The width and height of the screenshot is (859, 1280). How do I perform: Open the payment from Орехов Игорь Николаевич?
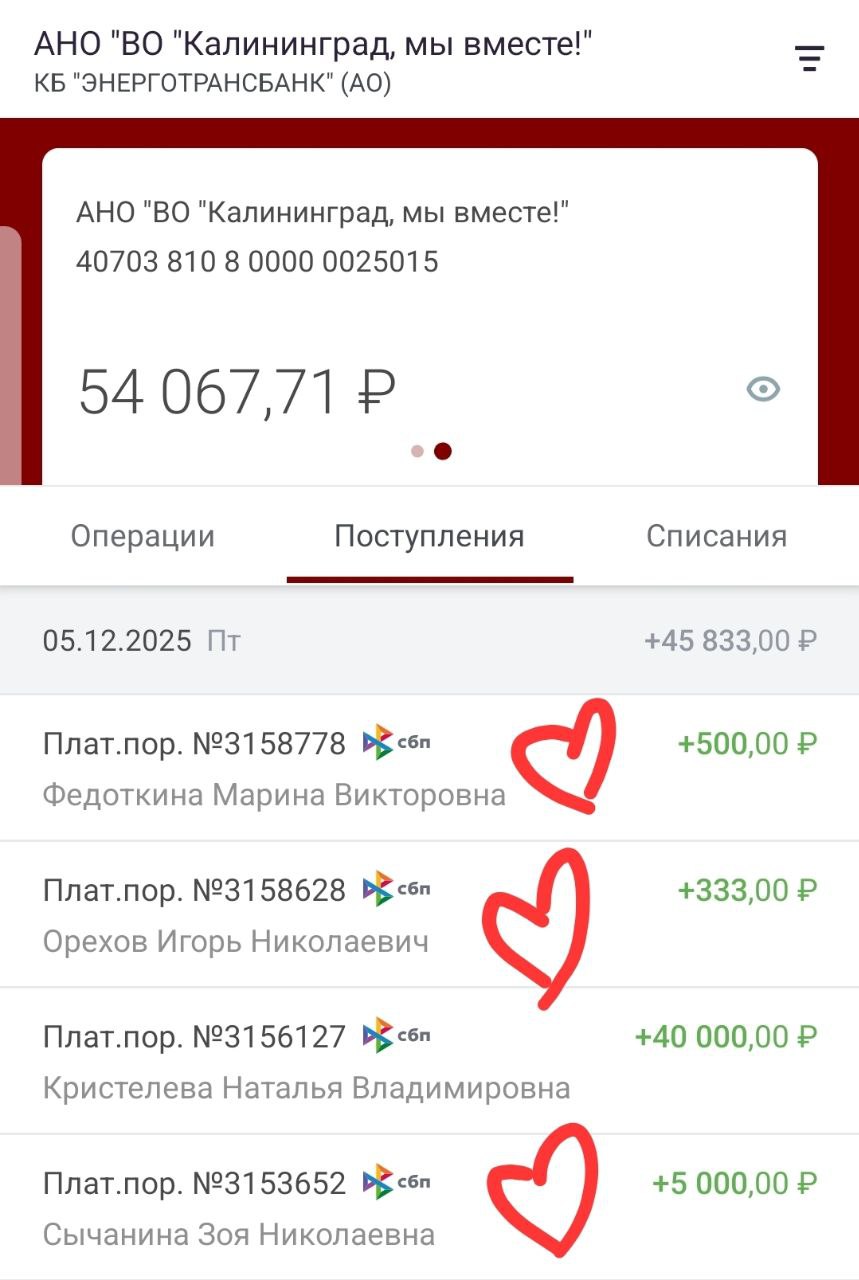pos(236,915)
